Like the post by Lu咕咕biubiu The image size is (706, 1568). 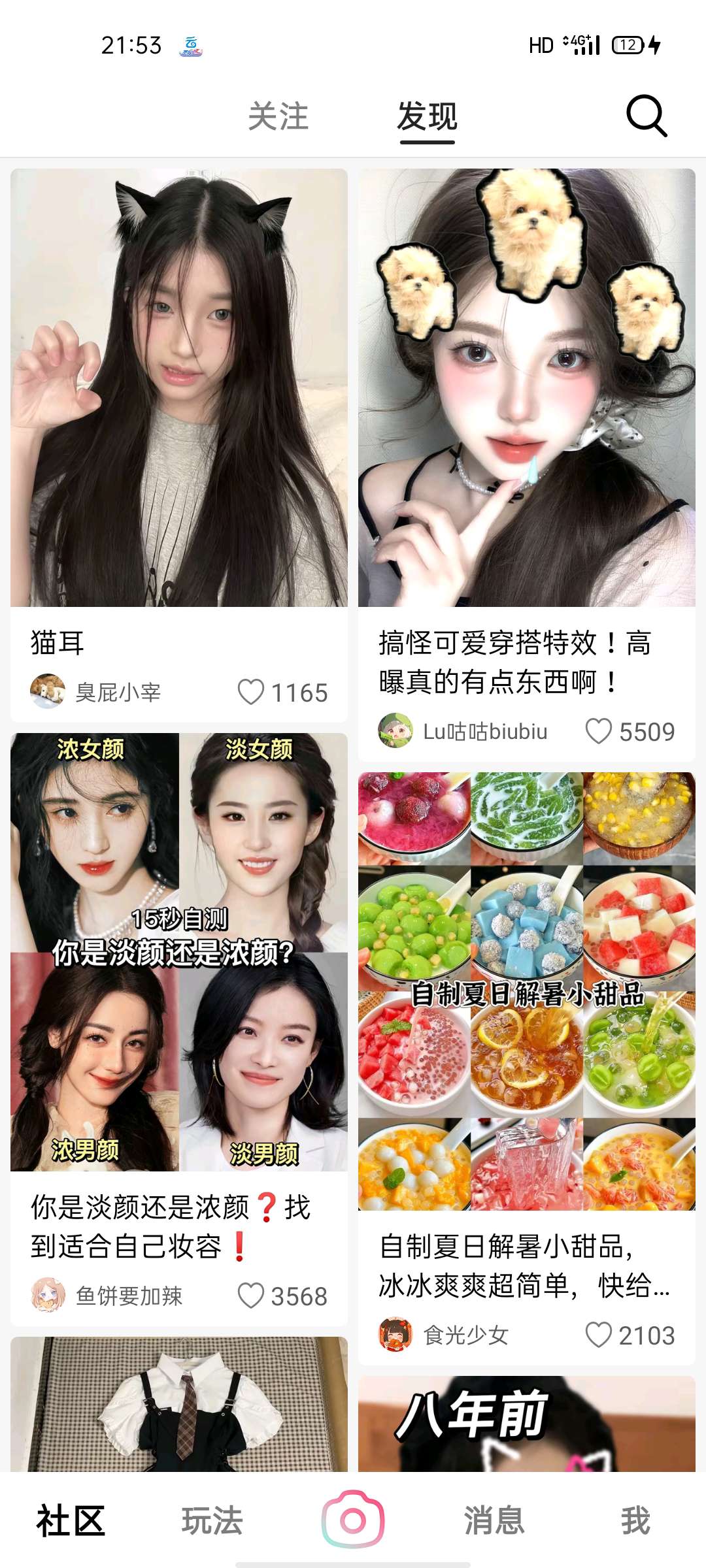pos(598,731)
